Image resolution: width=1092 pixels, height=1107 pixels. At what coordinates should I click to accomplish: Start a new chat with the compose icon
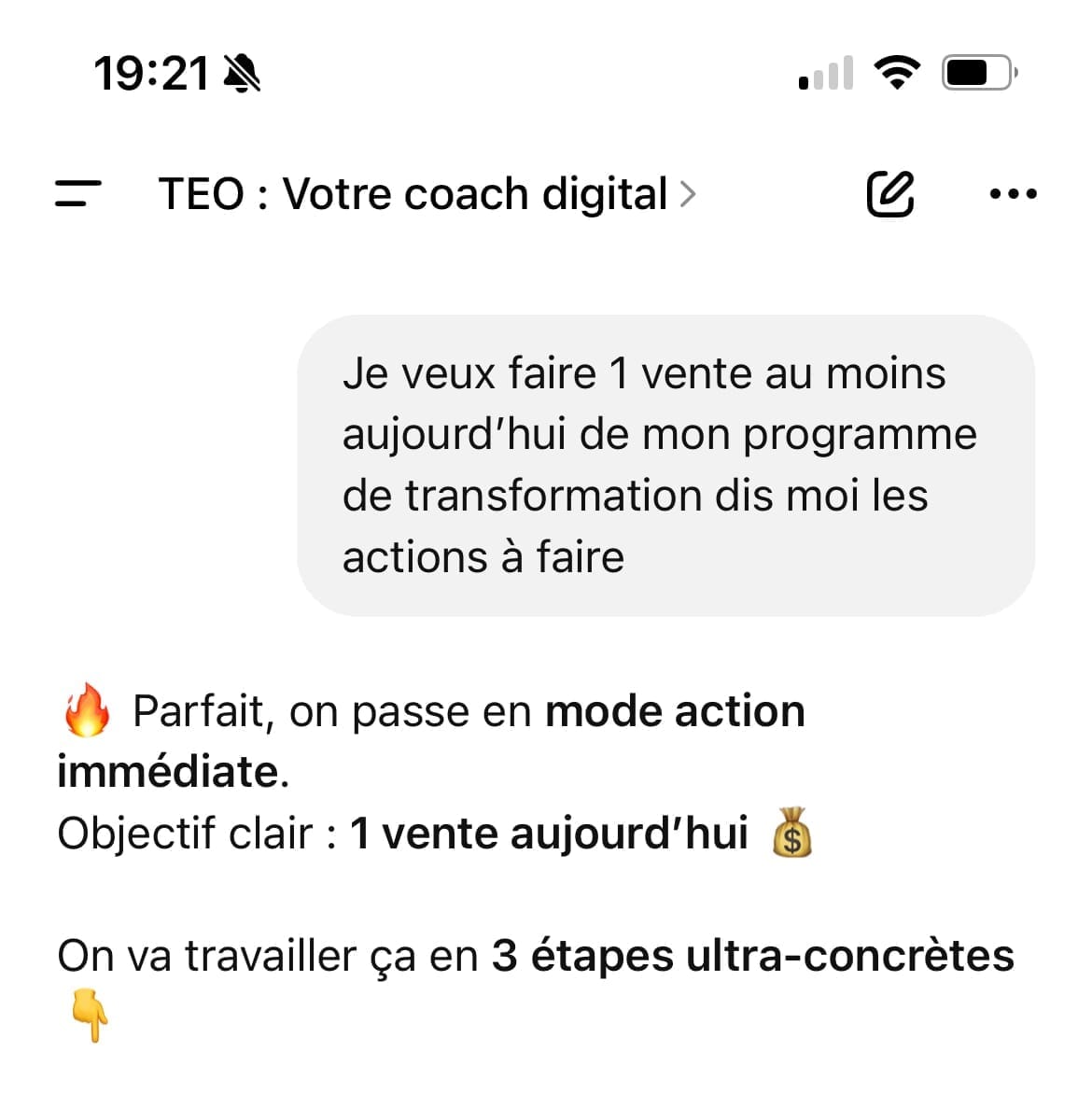coord(889,194)
